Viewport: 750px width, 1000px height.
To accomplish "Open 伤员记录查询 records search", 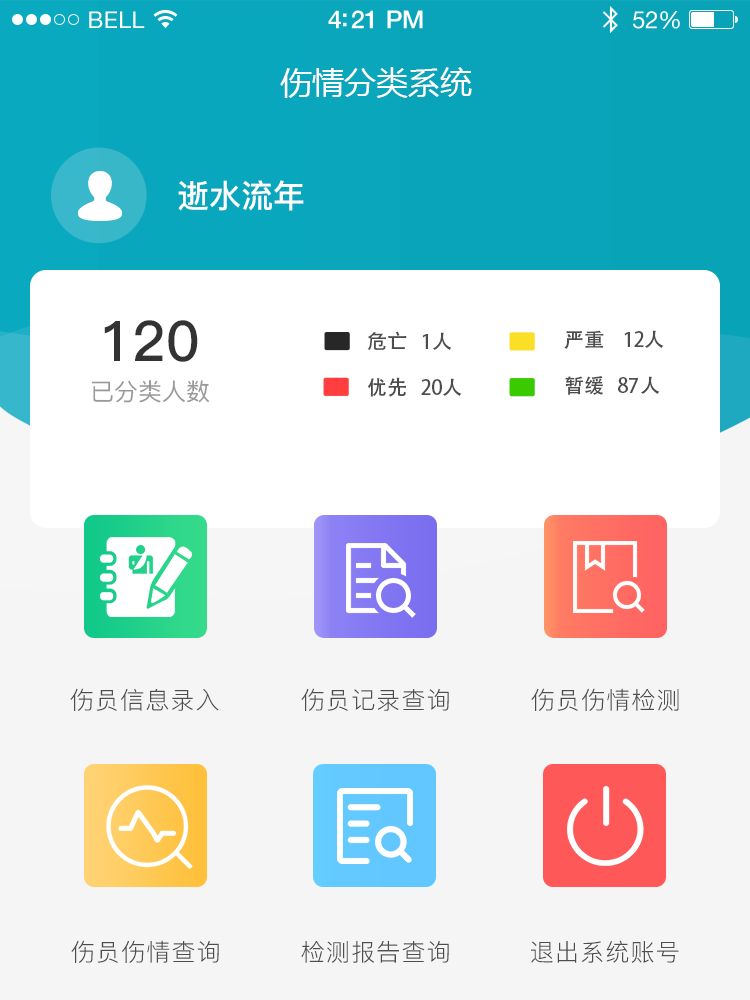I will [x=375, y=577].
